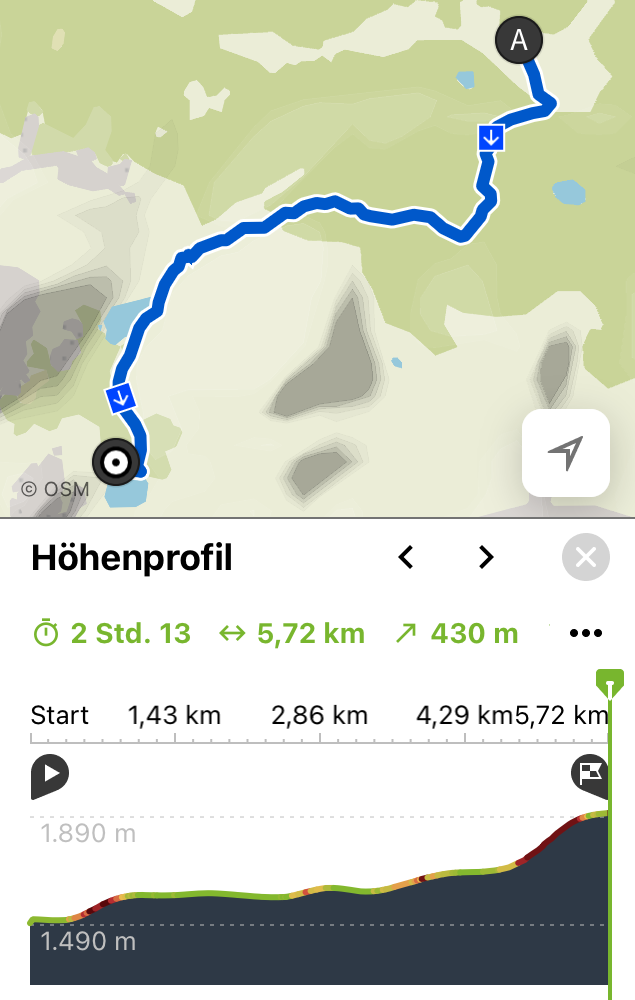Screen dimensions: 635x1000
Task: Tap the destination marker on the map
Action: (116, 462)
